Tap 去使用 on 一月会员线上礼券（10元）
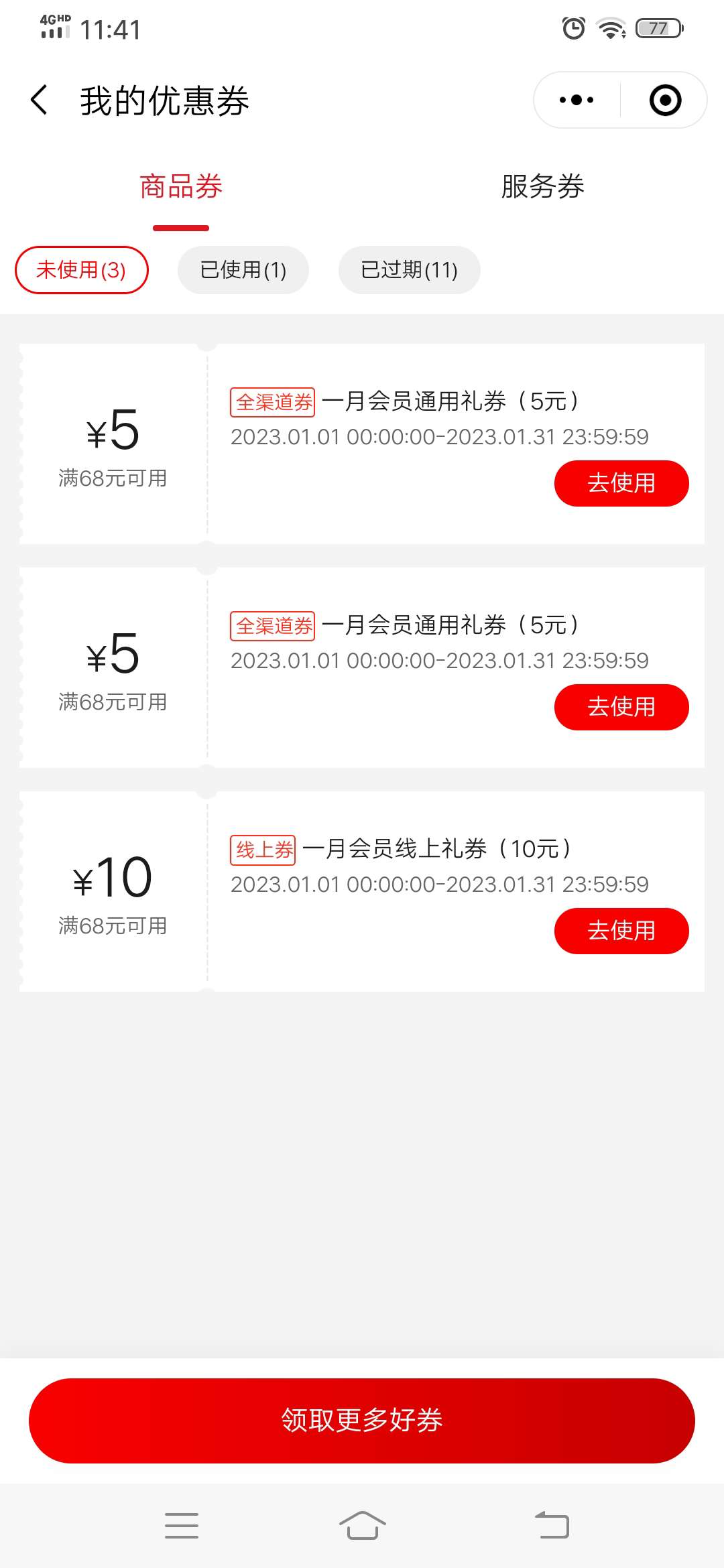724x1568 pixels. [621, 931]
